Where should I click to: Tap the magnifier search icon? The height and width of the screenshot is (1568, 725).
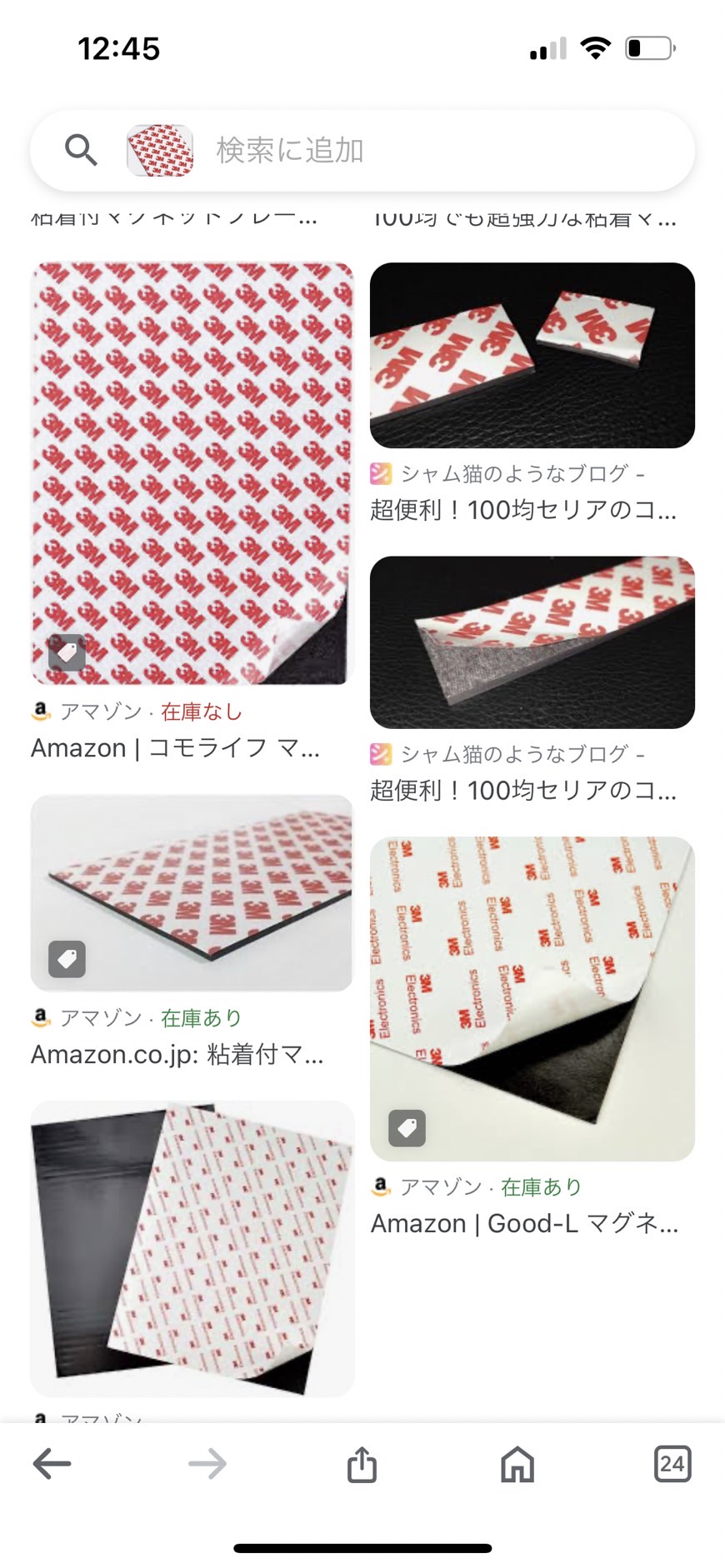click(81, 151)
